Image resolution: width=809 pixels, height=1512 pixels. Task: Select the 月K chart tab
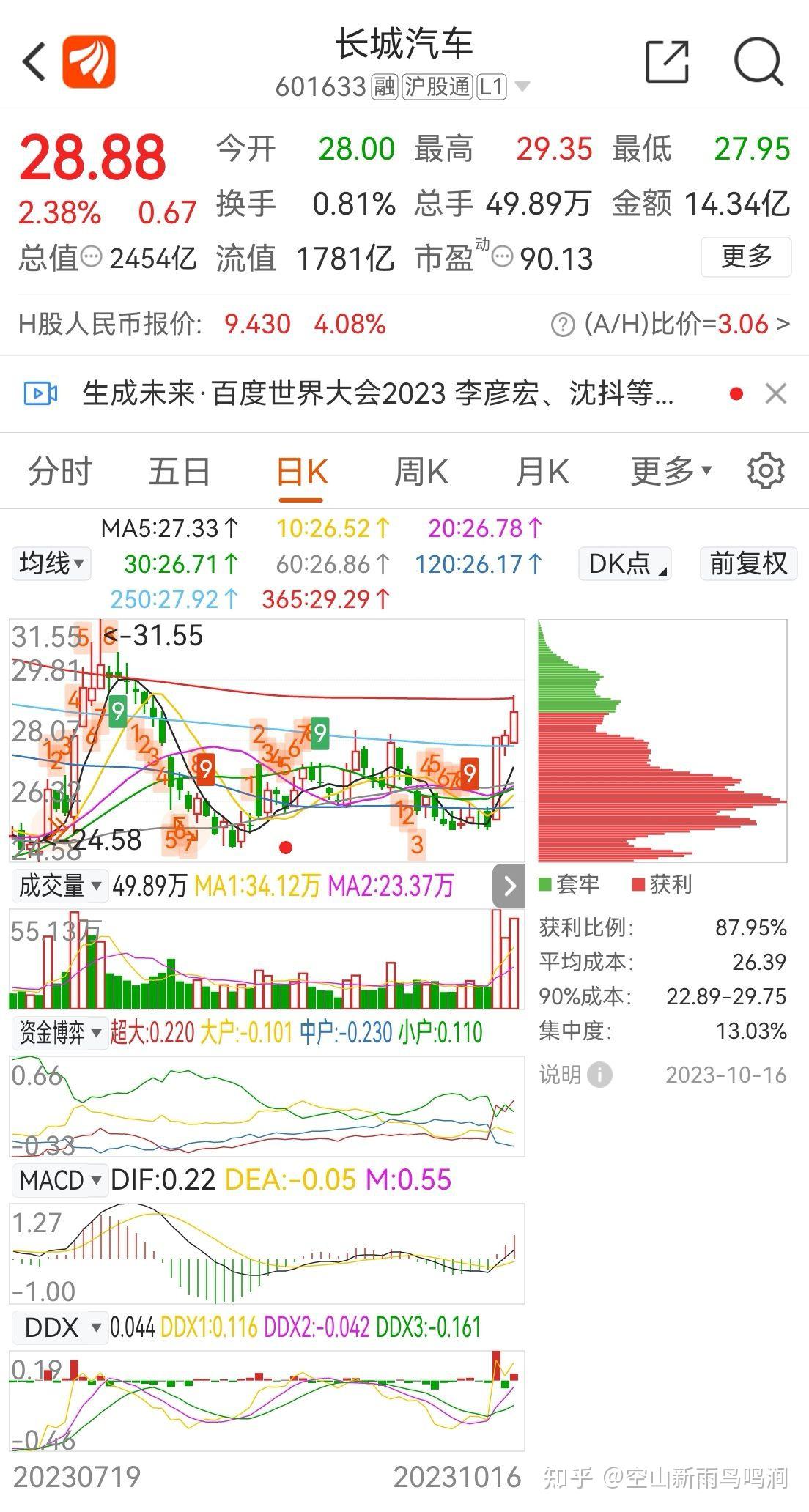click(542, 471)
